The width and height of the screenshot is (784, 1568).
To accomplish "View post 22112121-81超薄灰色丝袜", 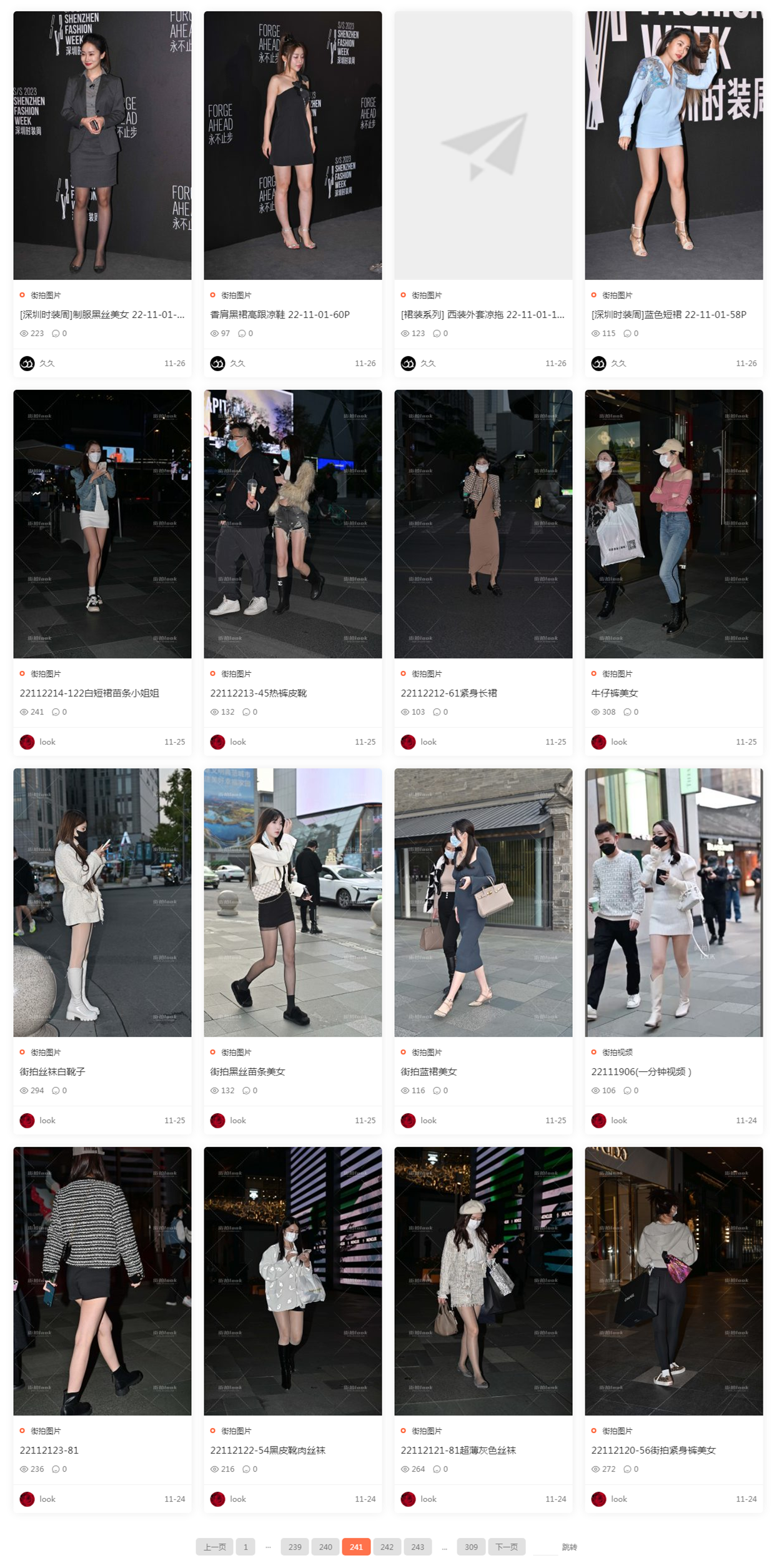I will click(x=458, y=1450).
